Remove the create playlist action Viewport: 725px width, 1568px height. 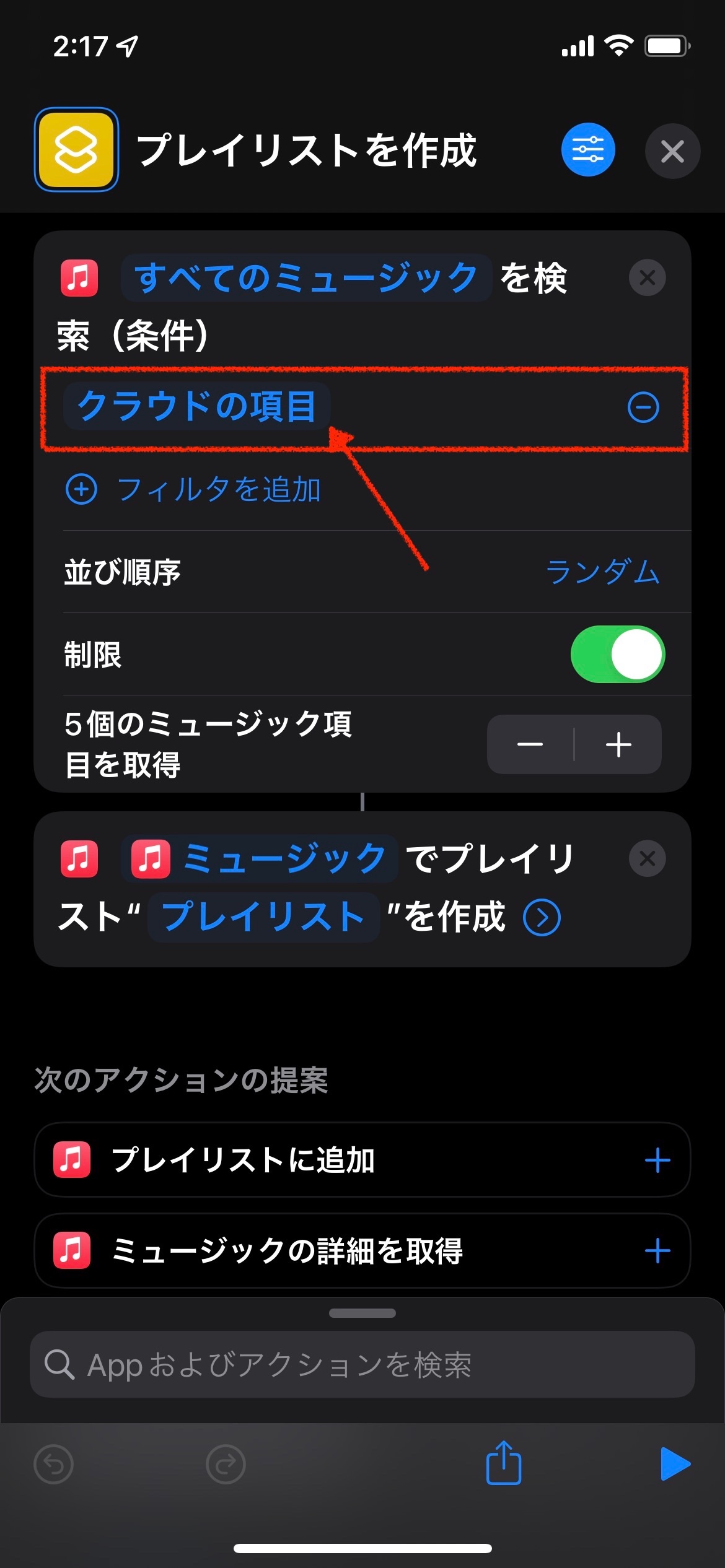(647, 859)
